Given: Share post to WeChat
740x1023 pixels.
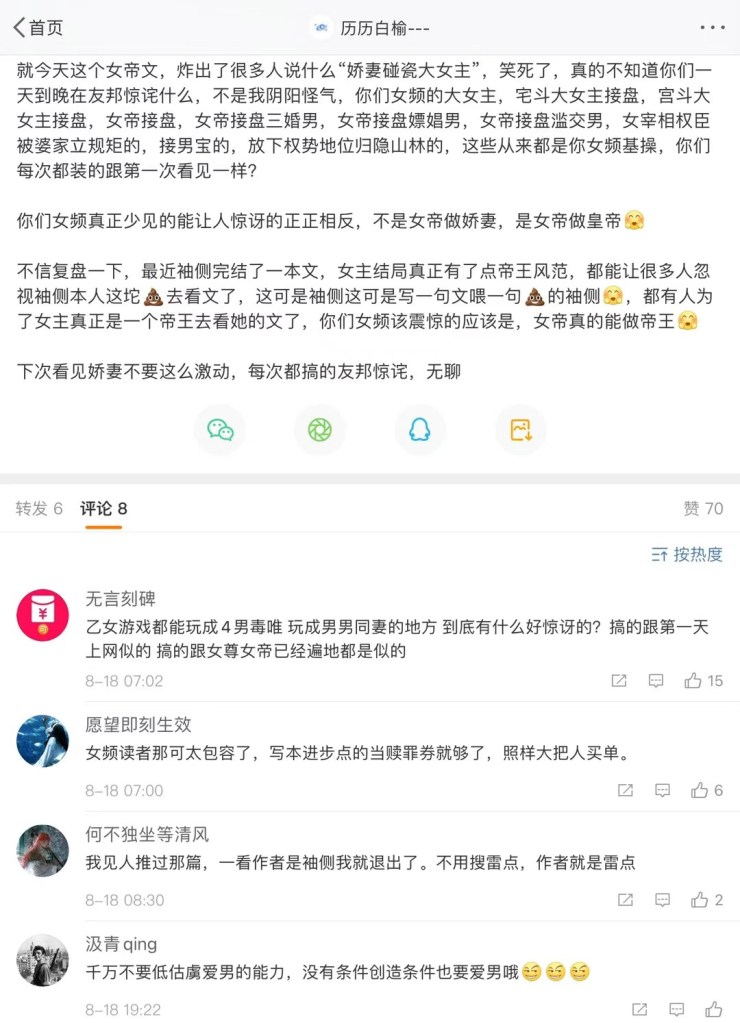Looking at the screenshot, I should pyautogui.click(x=220, y=430).
